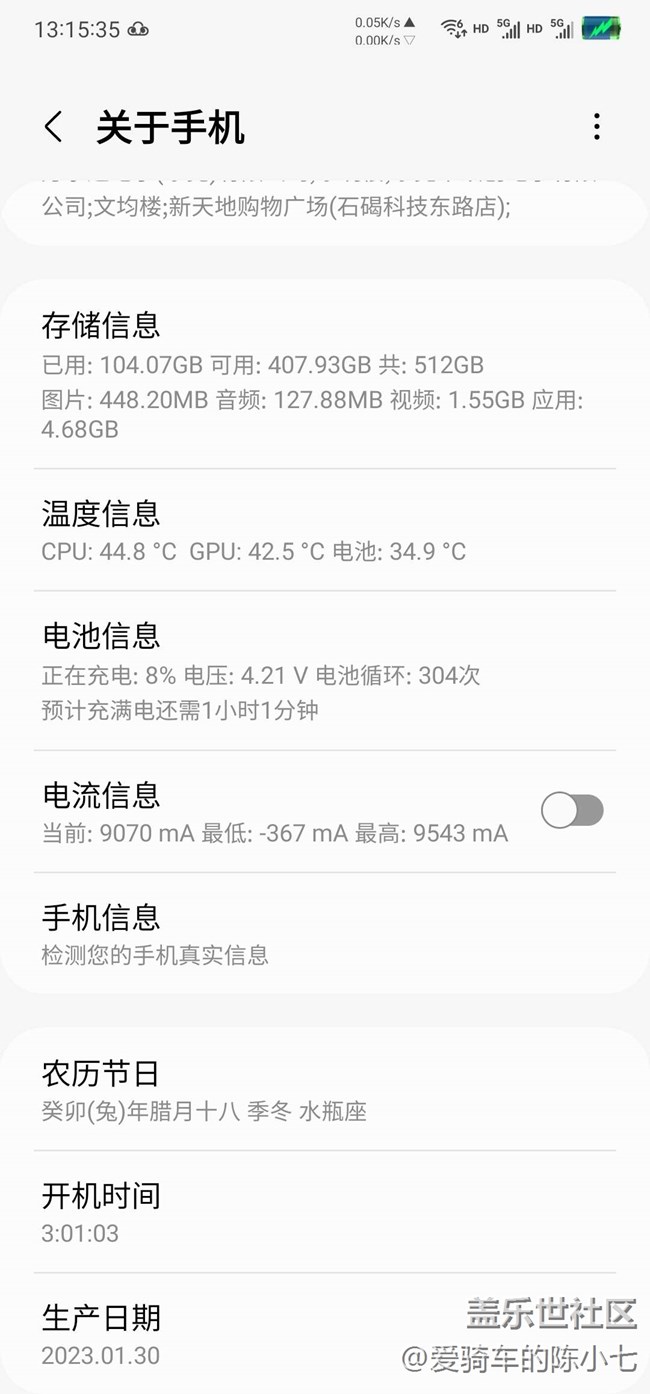Screen dimensions: 650x1394
Task: Go back from 关于手机 page
Action: click(x=53, y=127)
